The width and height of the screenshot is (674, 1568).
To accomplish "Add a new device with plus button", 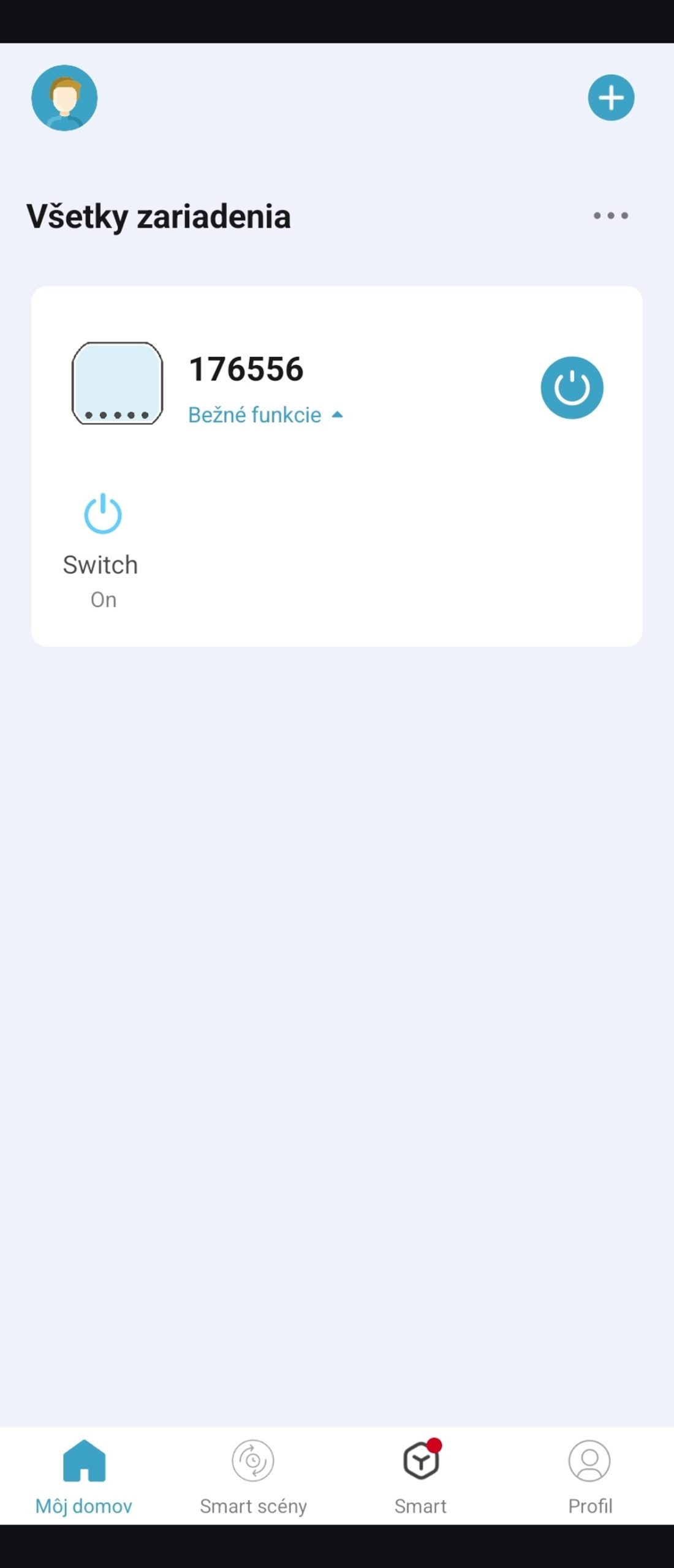I will pyautogui.click(x=611, y=98).
